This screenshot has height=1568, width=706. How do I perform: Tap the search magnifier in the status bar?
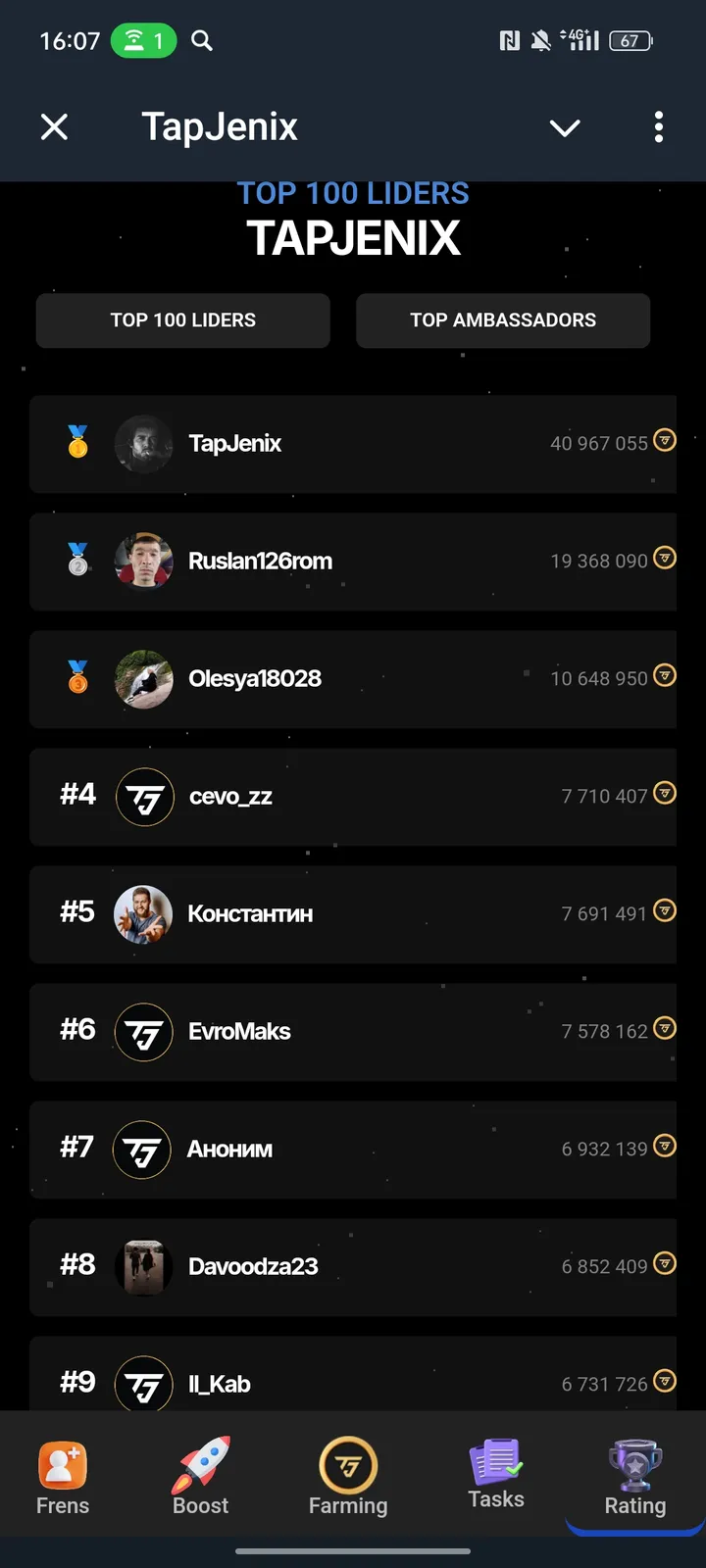[201, 41]
